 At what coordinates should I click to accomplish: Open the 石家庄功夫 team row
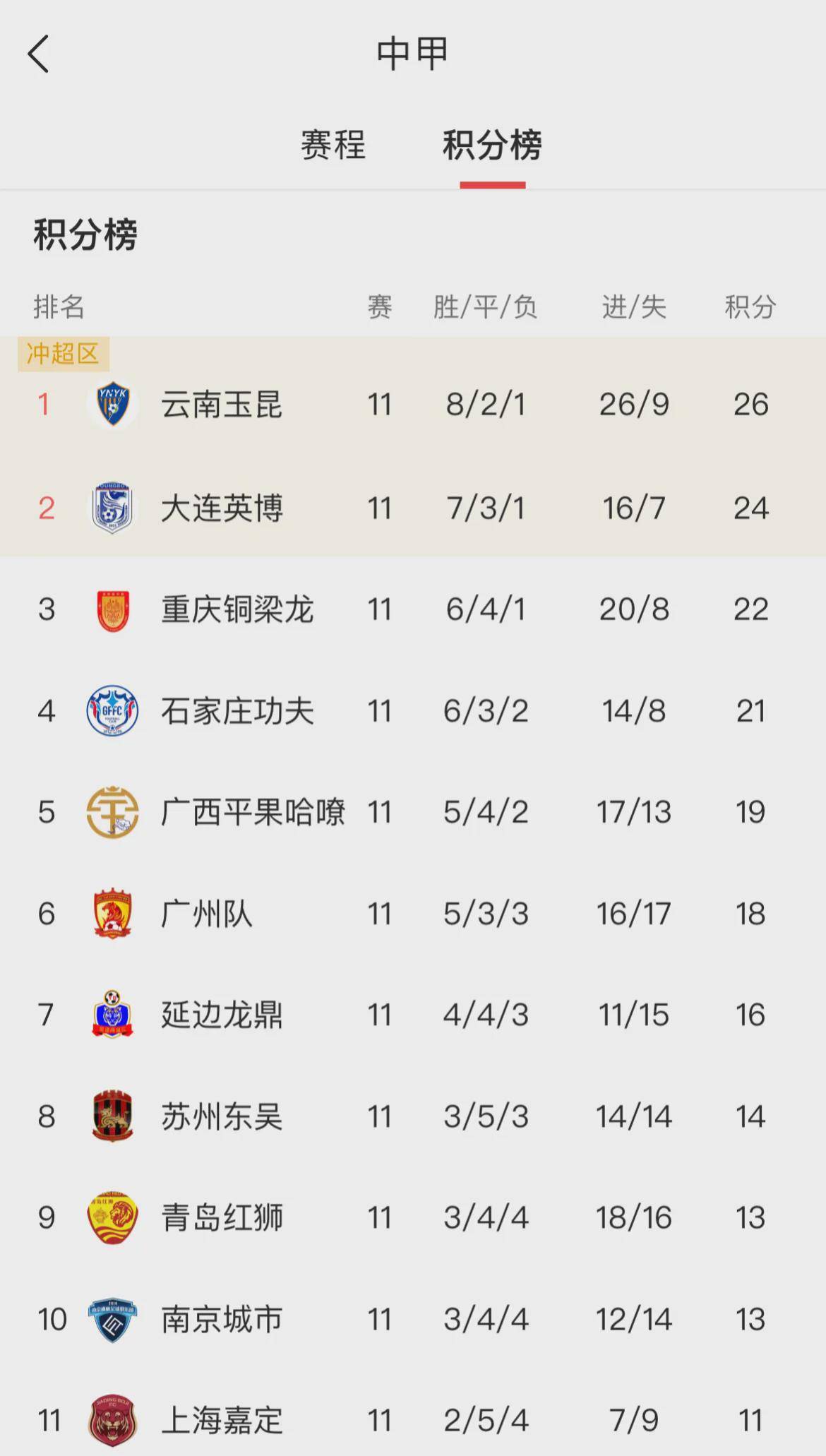coord(237,711)
